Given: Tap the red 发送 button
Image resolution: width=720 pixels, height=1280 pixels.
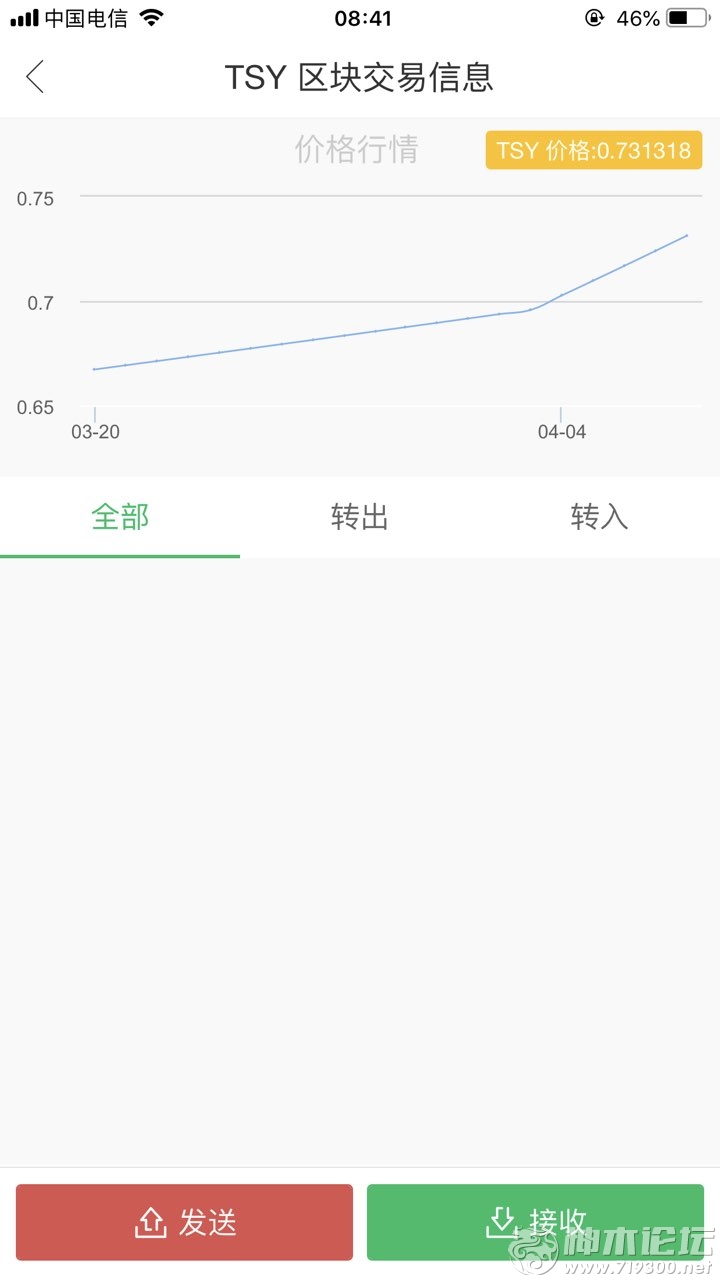Looking at the screenshot, I should (x=184, y=1222).
